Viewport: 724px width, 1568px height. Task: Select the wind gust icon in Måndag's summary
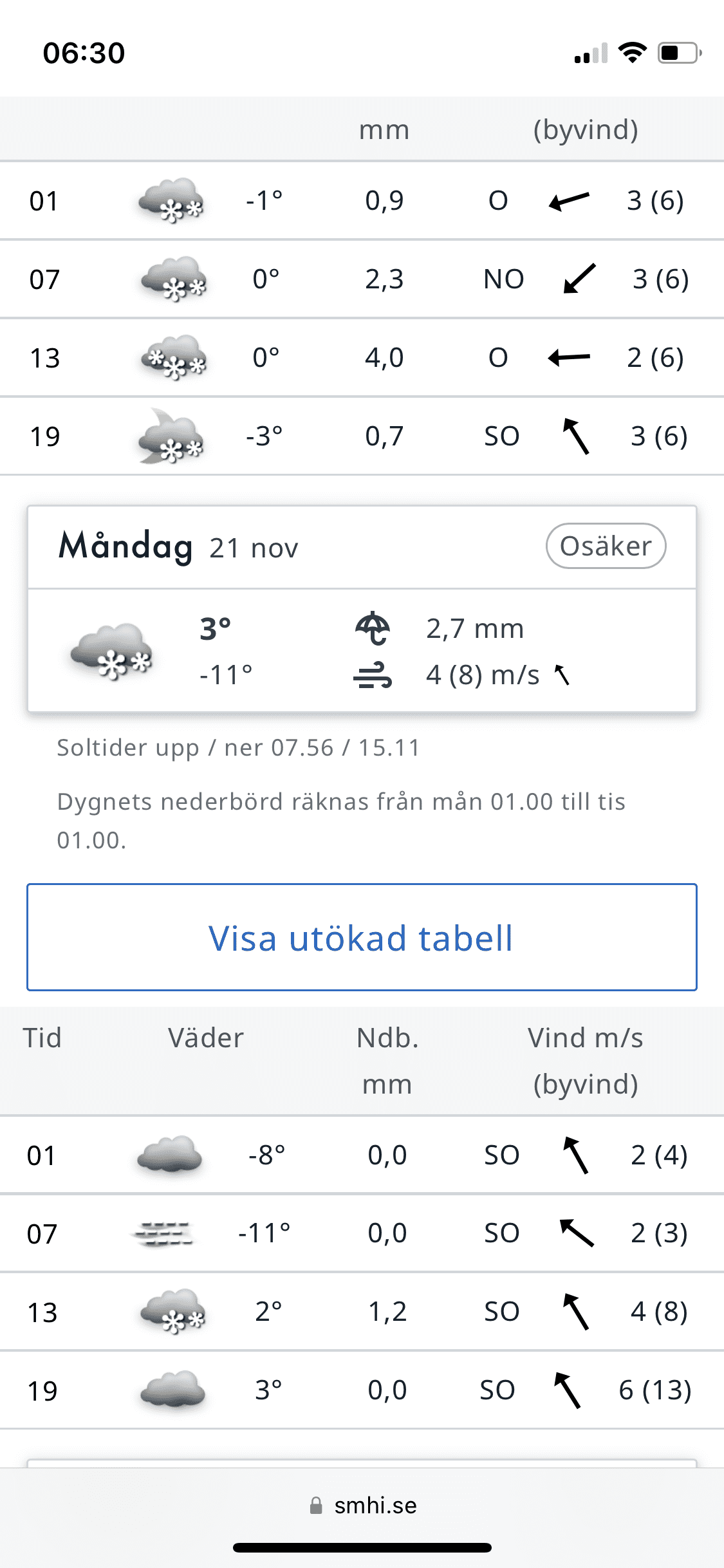(373, 675)
